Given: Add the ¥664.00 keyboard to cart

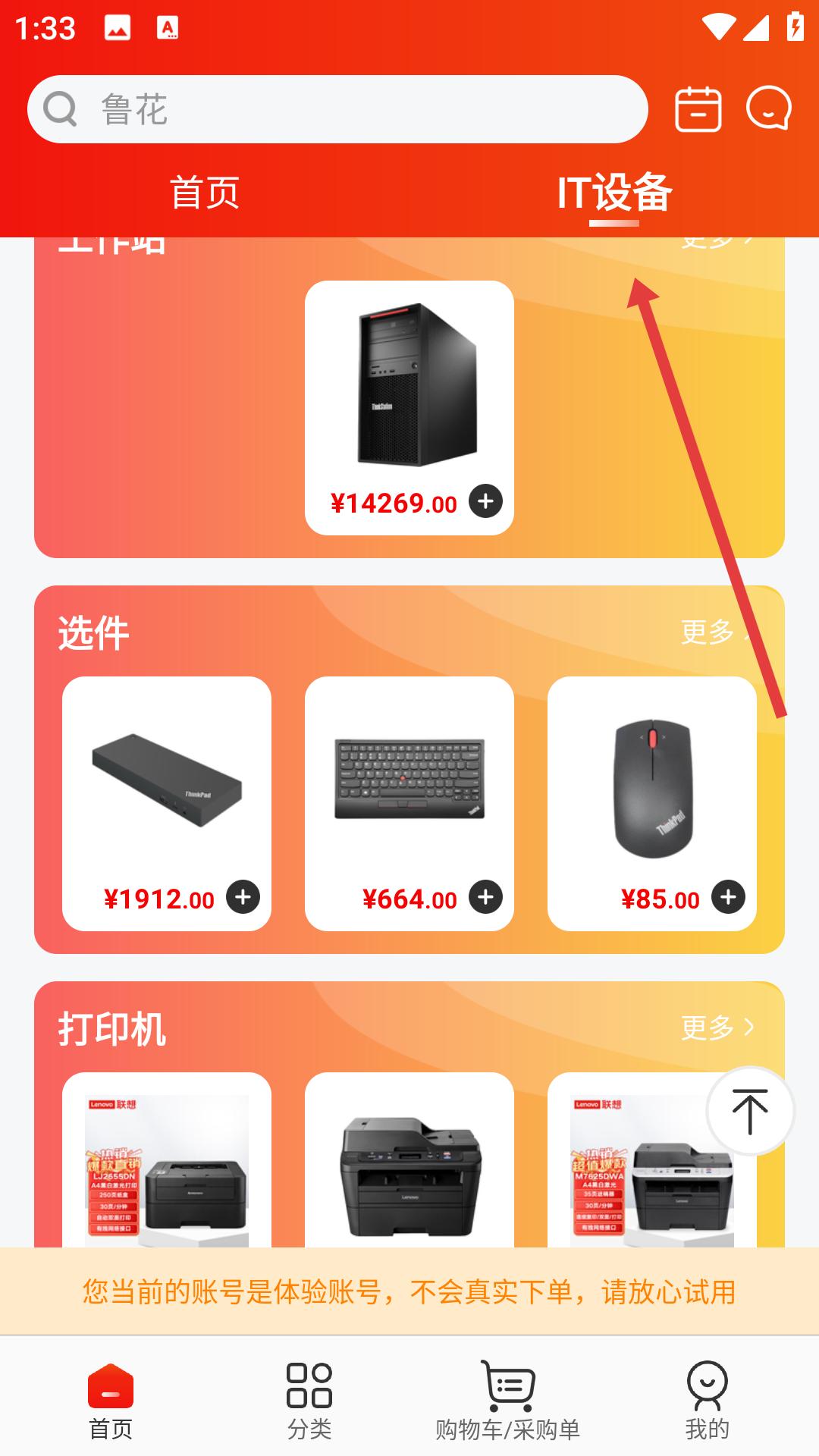Looking at the screenshot, I should click(x=485, y=897).
